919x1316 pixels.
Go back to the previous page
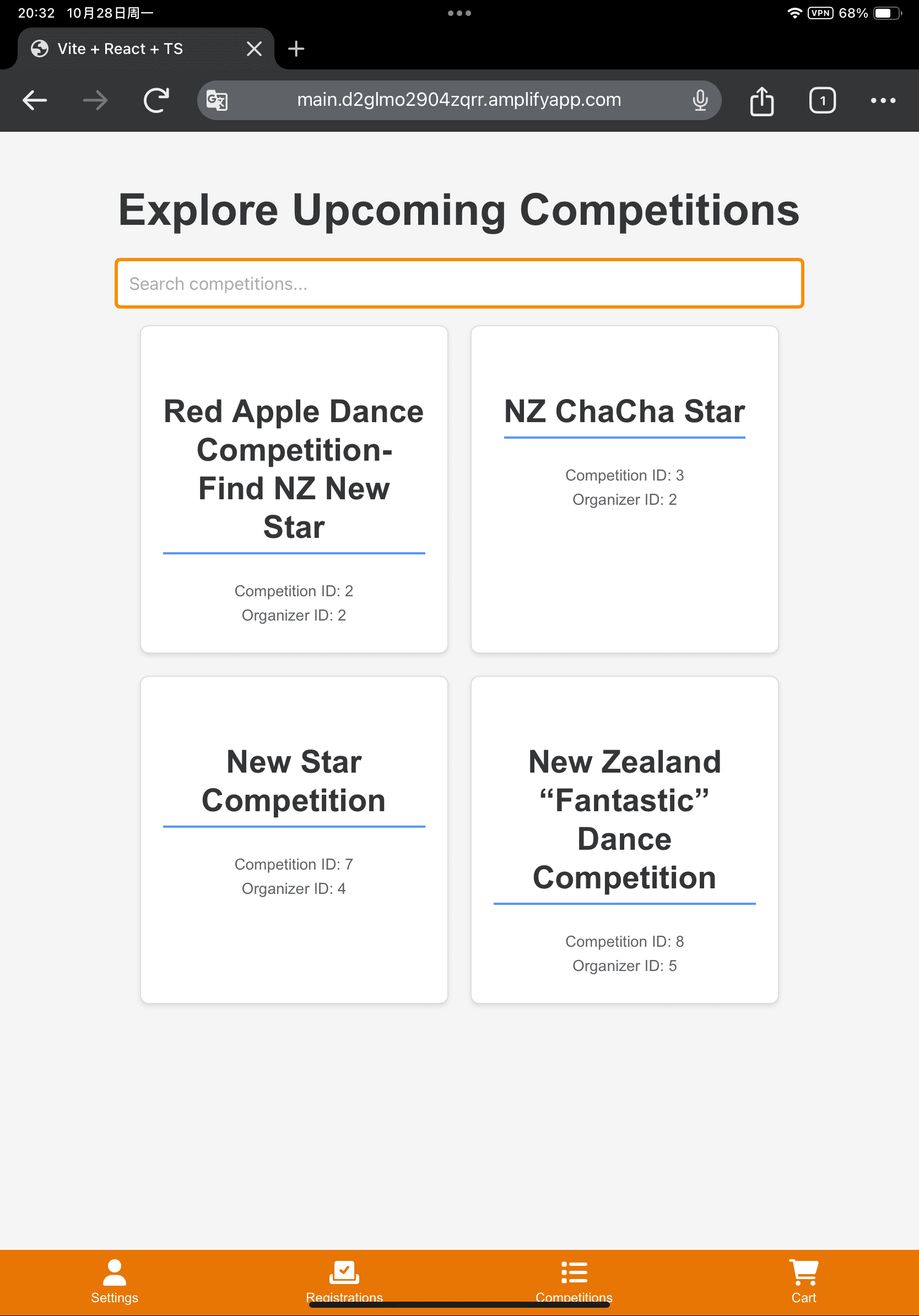pyautogui.click(x=34, y=100)
